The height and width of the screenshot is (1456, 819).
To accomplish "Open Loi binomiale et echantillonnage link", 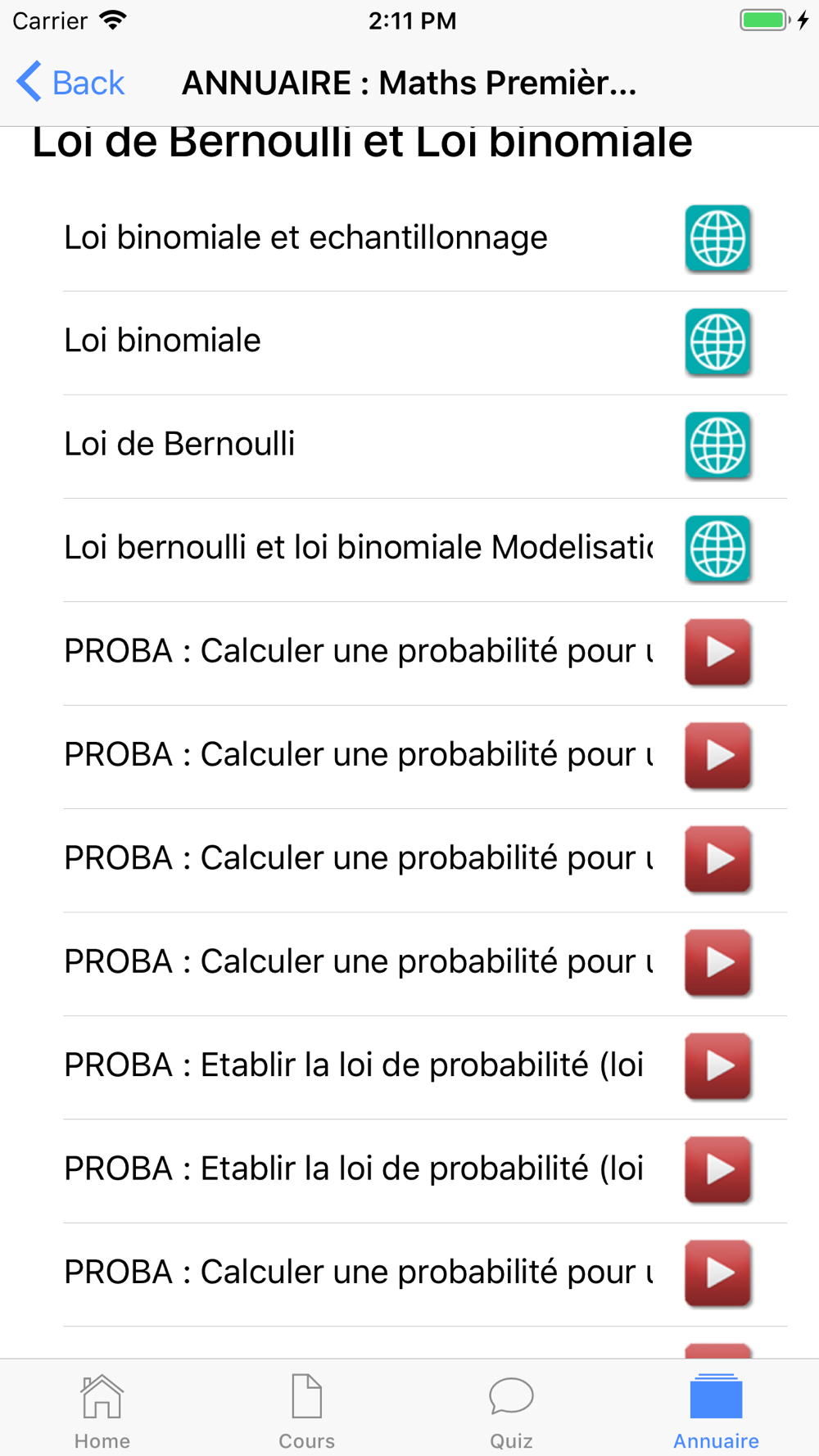I will [717, 238].
